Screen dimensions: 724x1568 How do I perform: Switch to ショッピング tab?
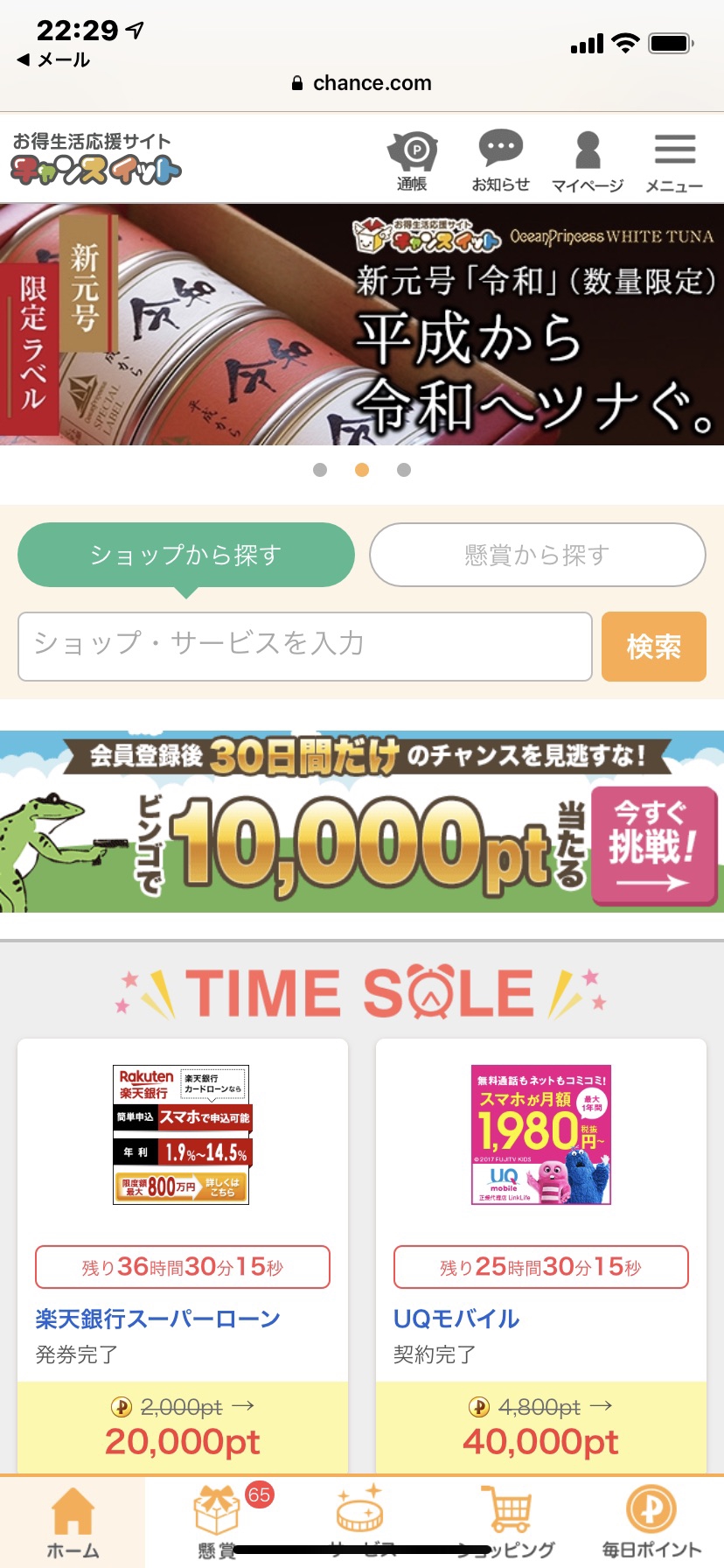[506, 1522]
